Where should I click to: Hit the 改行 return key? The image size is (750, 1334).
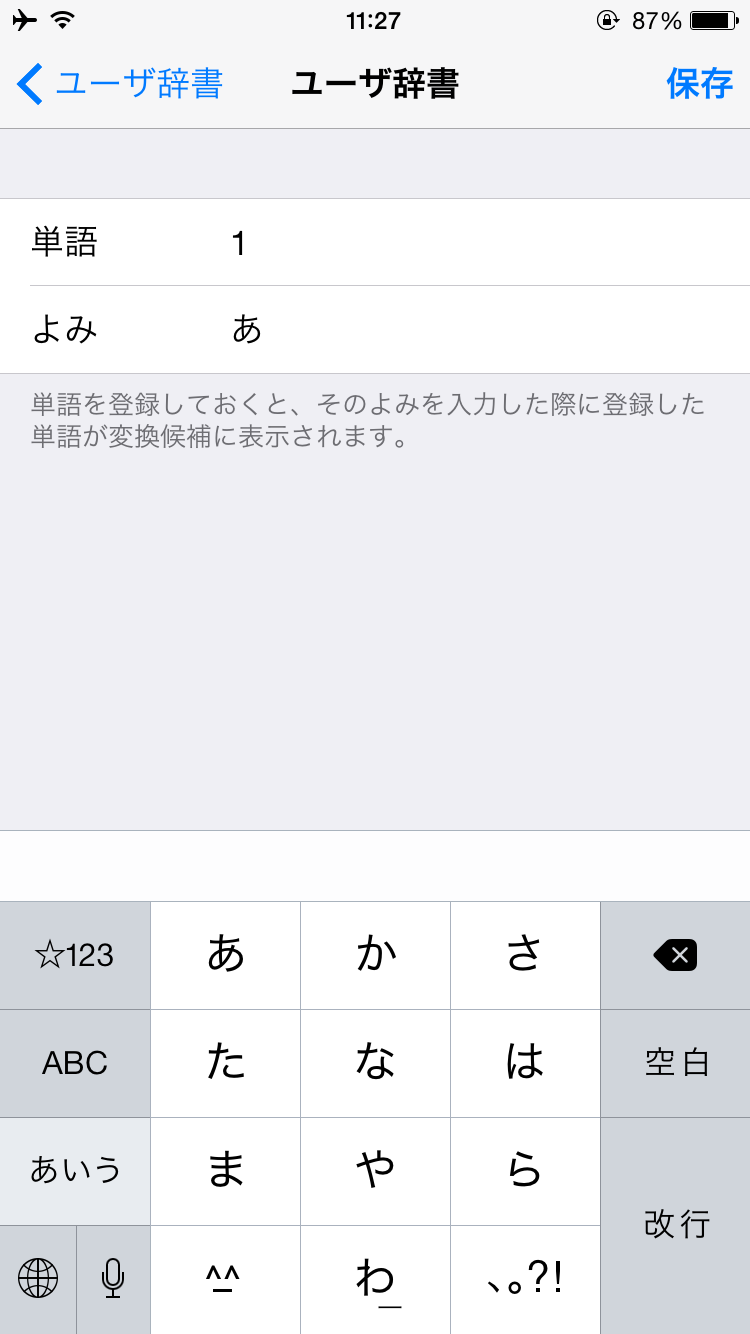pyautogui.click(x=675, y=1225)
